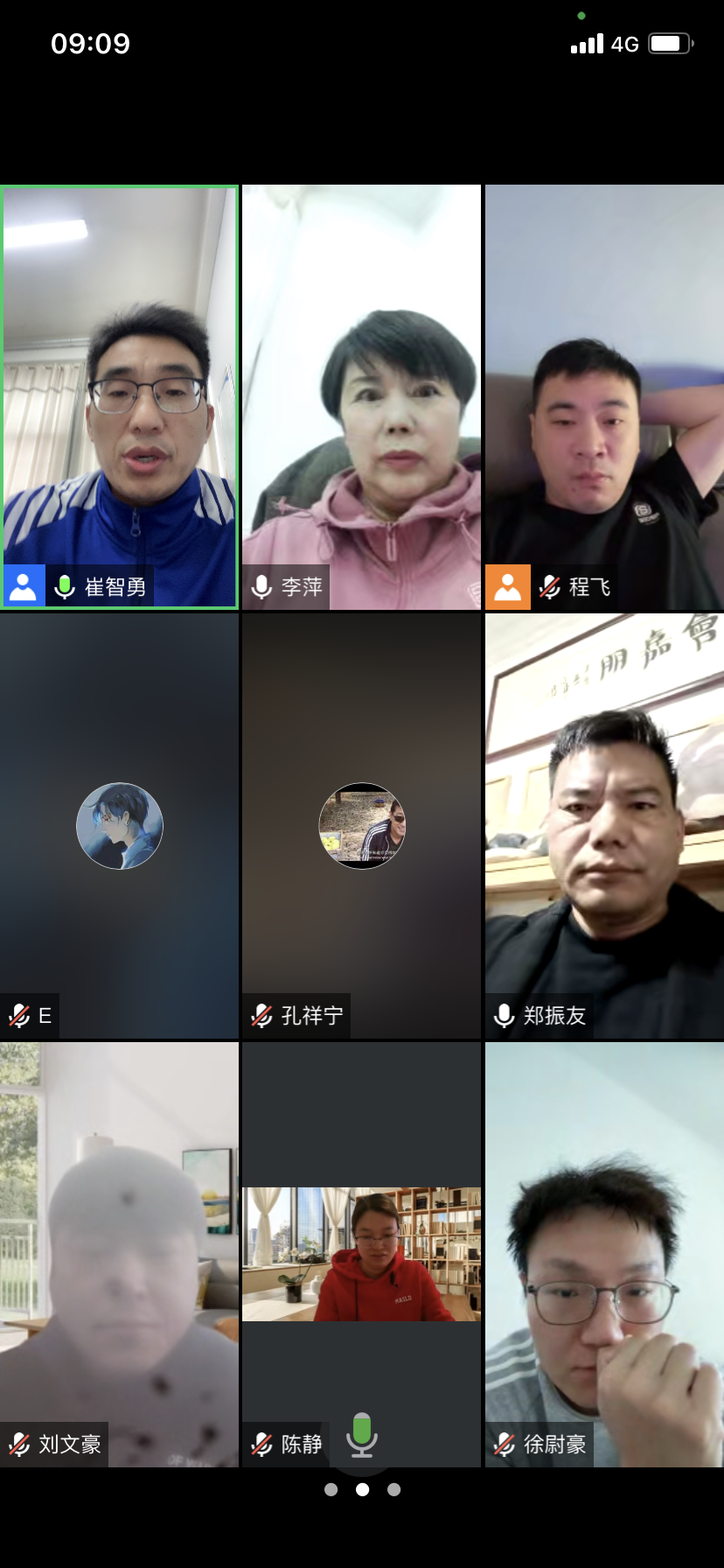Open 徐尉豪's video tile
Image resolution: width=724 pixels, height=1568 pixels.
pos(604,1253)
